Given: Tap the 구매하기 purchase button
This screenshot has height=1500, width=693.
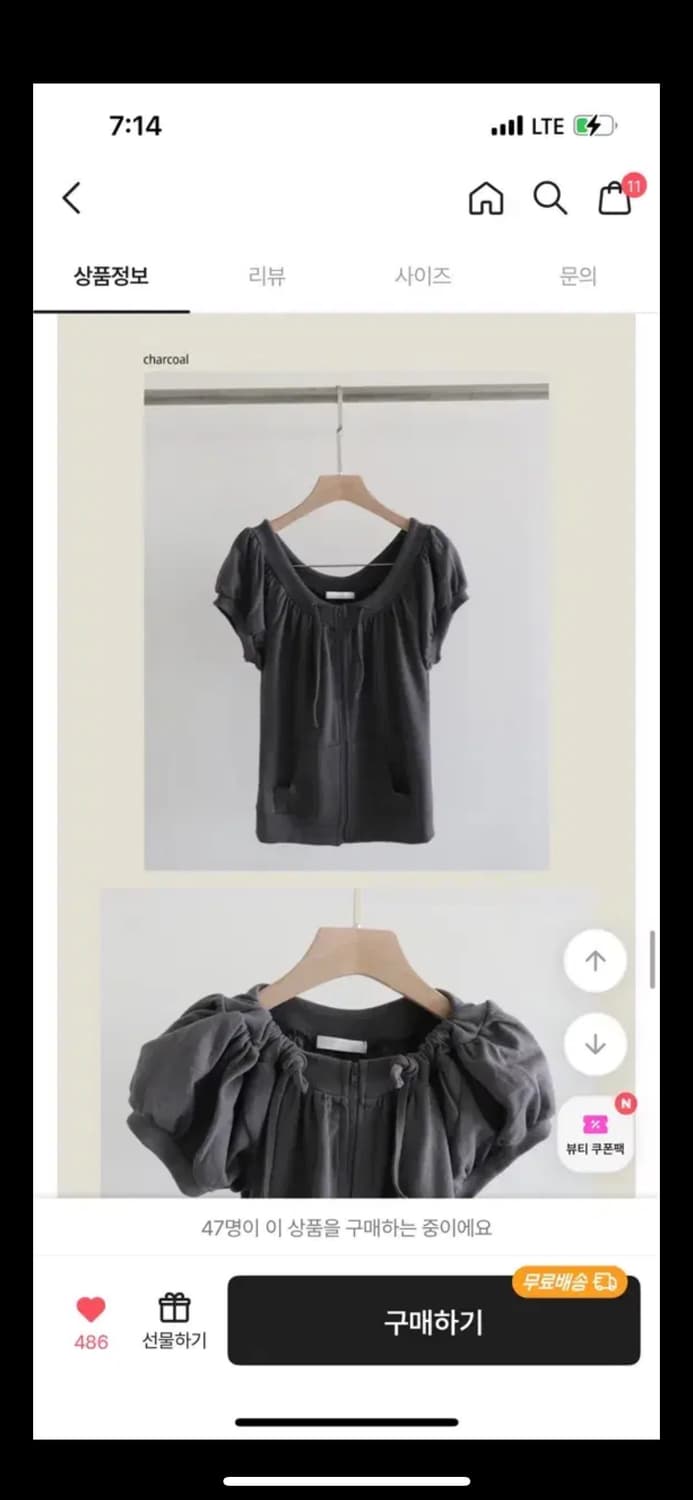Looking at the screenshot, I should pyautogui.click(x=433, y=1322).
